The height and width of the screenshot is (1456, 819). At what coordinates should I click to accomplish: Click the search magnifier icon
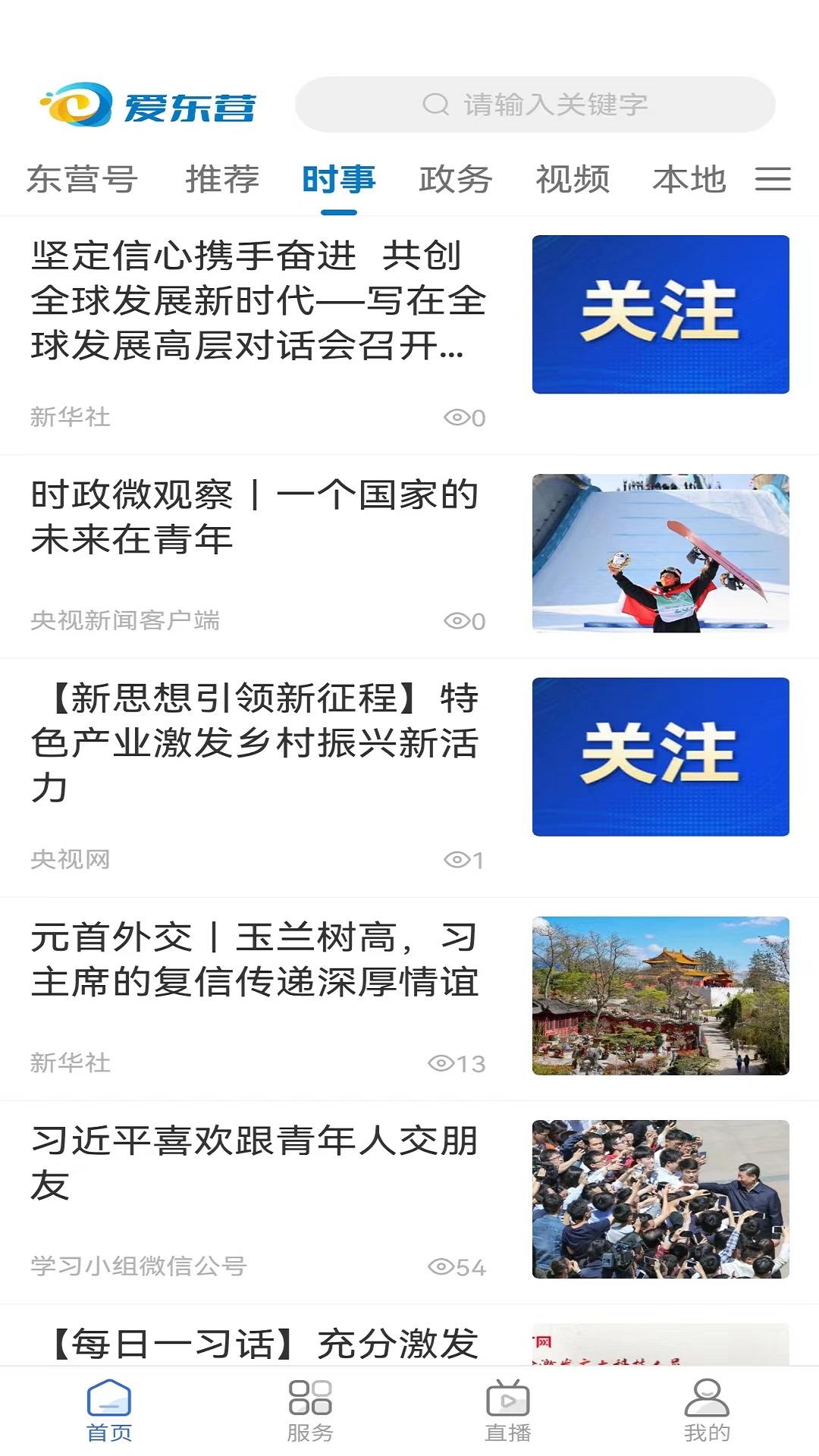tap(436, 105)
